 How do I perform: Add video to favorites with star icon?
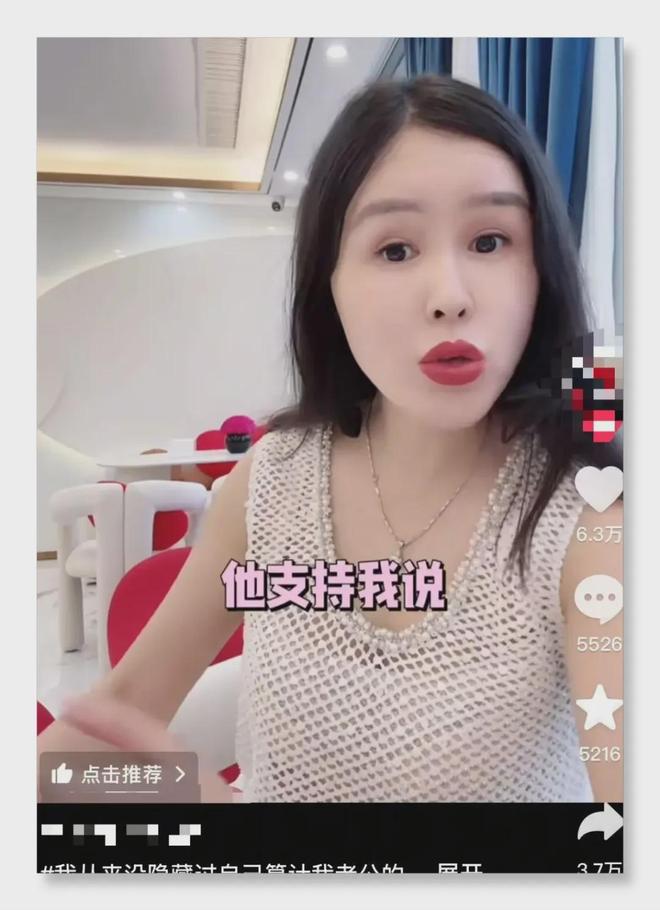tap(598, 708)
